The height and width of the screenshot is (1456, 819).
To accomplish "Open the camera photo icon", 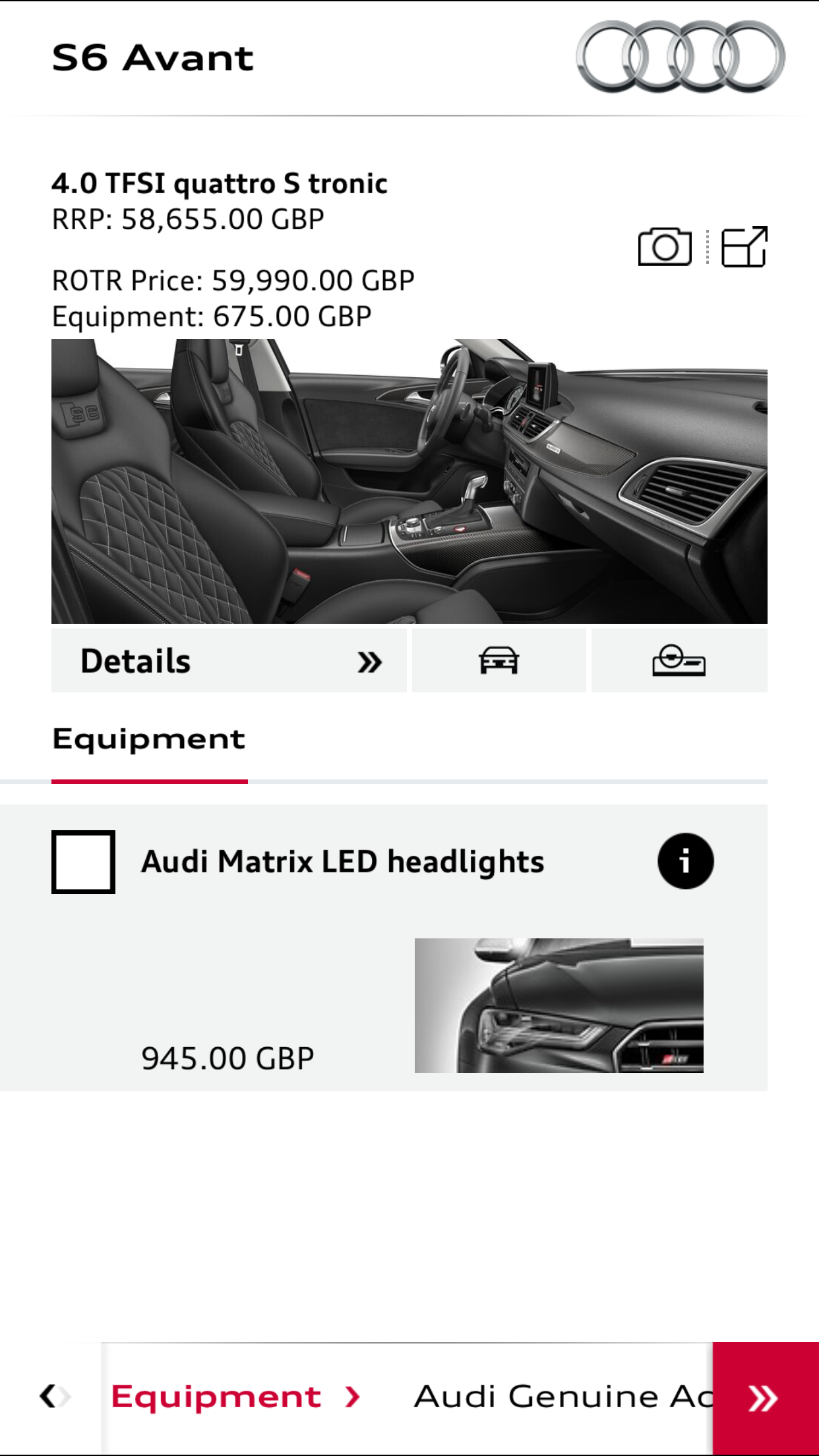I will (x=664, y=247).
